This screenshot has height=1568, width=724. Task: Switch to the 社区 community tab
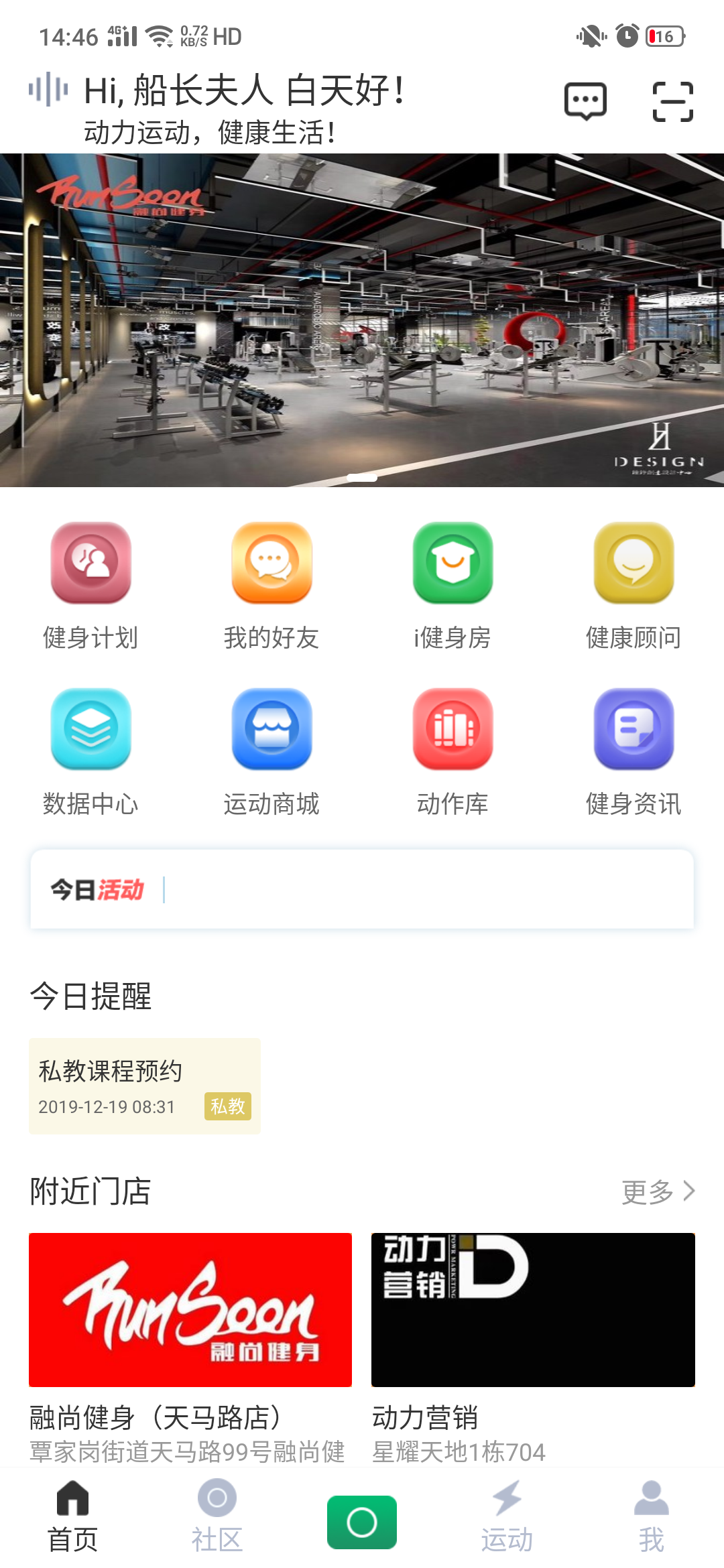217,1516
